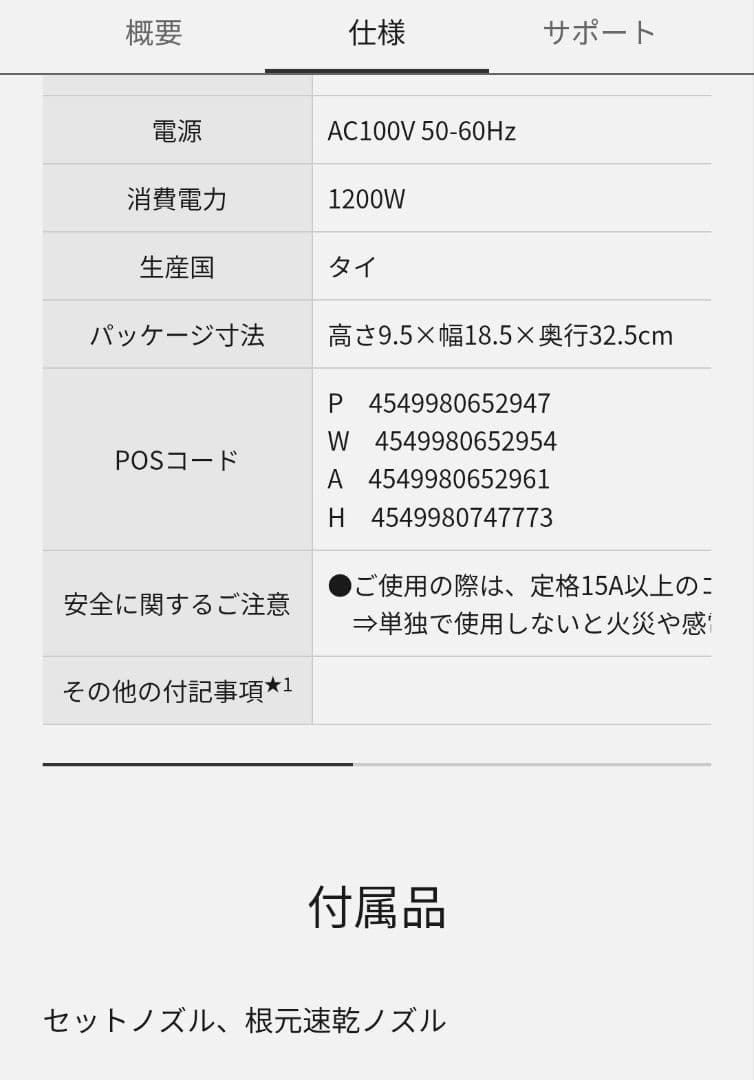Click the 電源 row label
Screen dimensions: 754x1080
[176, 130]
